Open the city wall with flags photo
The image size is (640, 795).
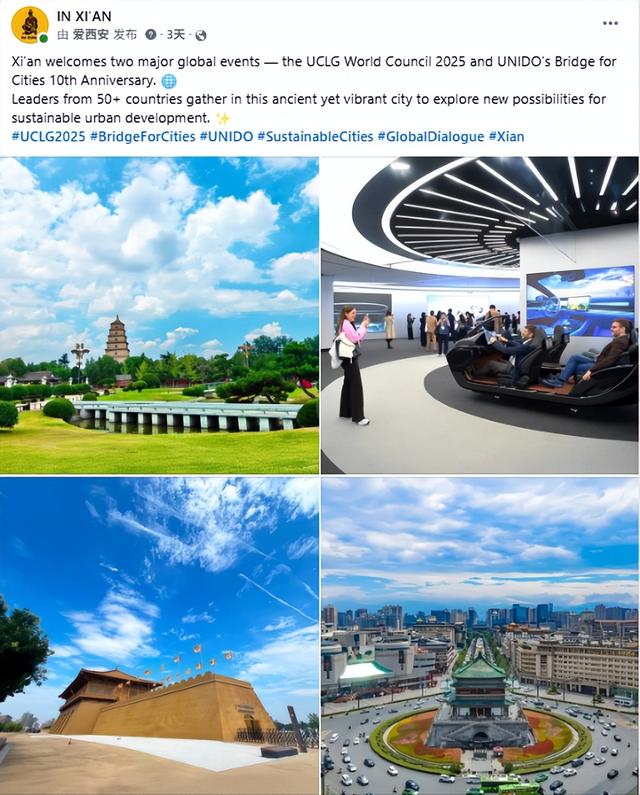click(160, 636)
